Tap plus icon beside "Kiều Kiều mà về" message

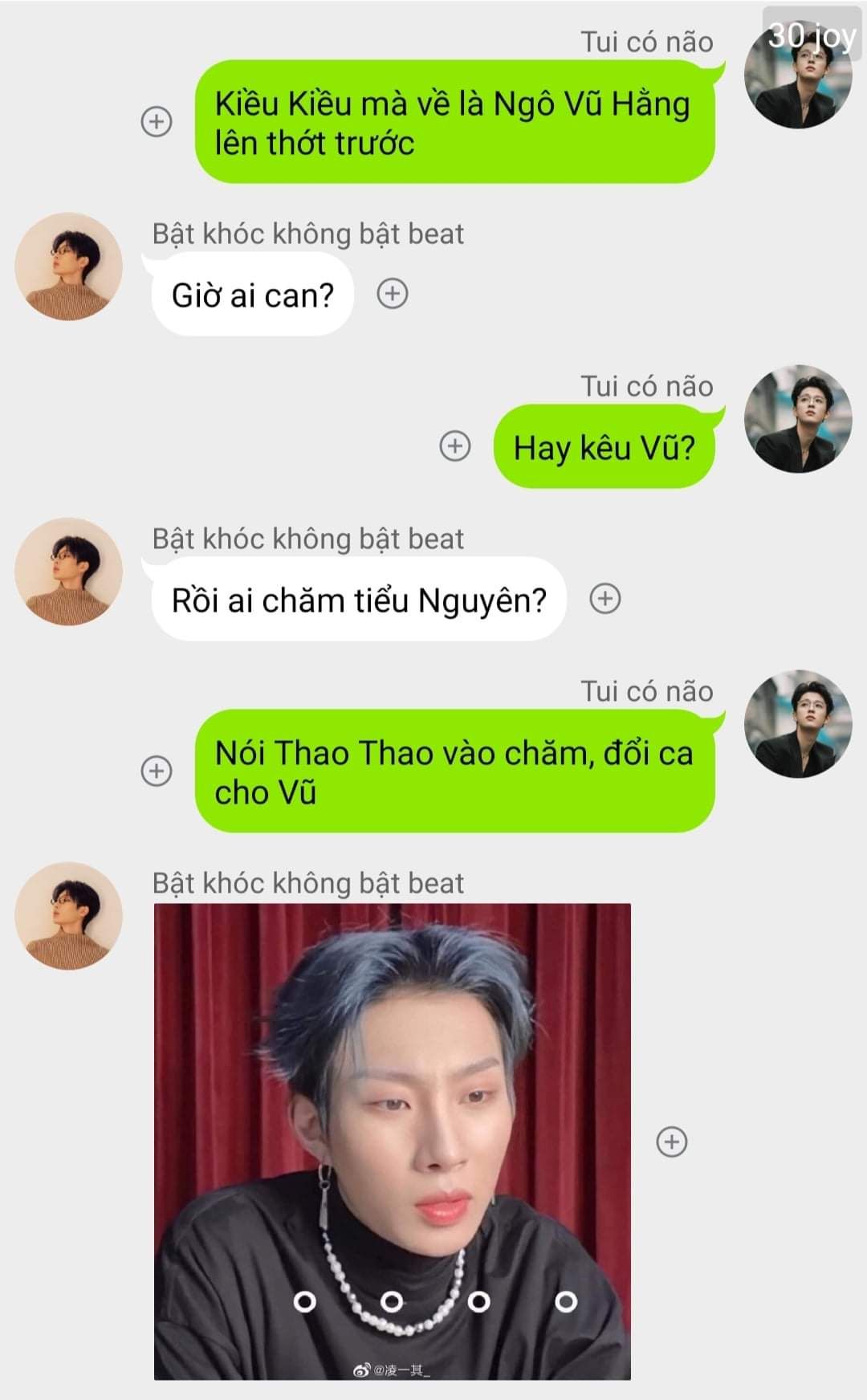pos(157,121)
